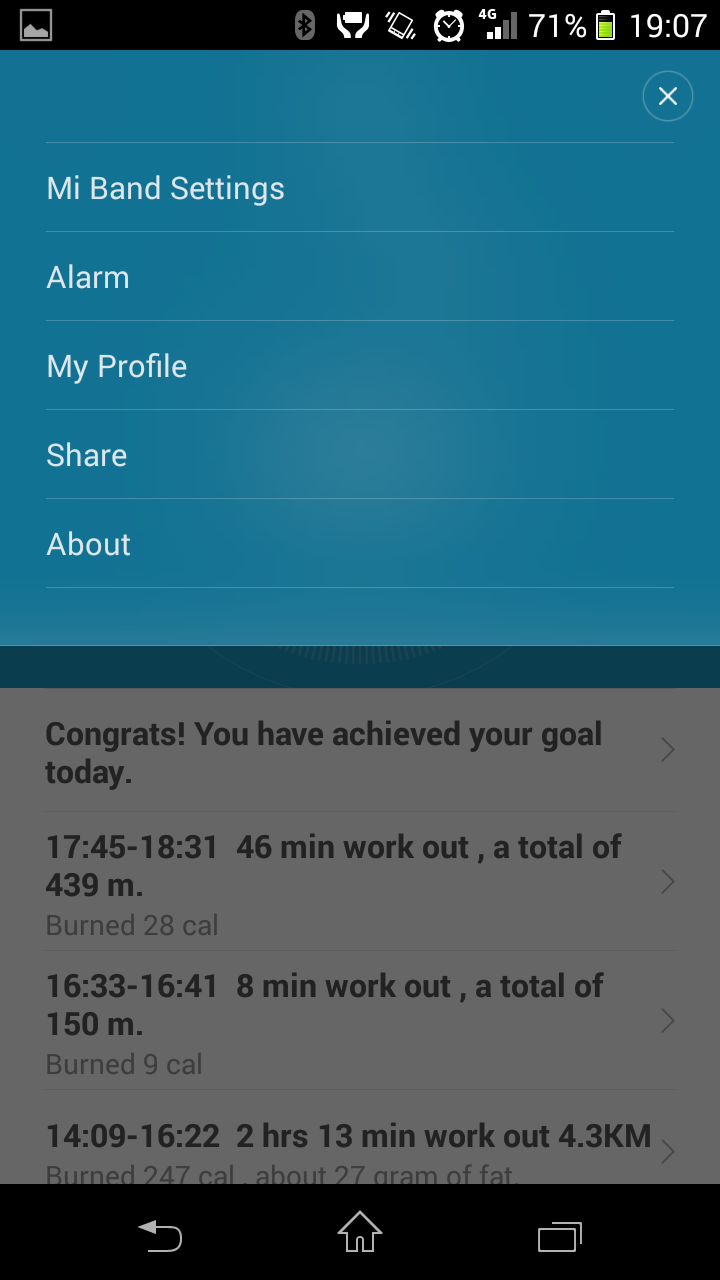
Task: Go to My Profile
Action: (x=360, y=366)
